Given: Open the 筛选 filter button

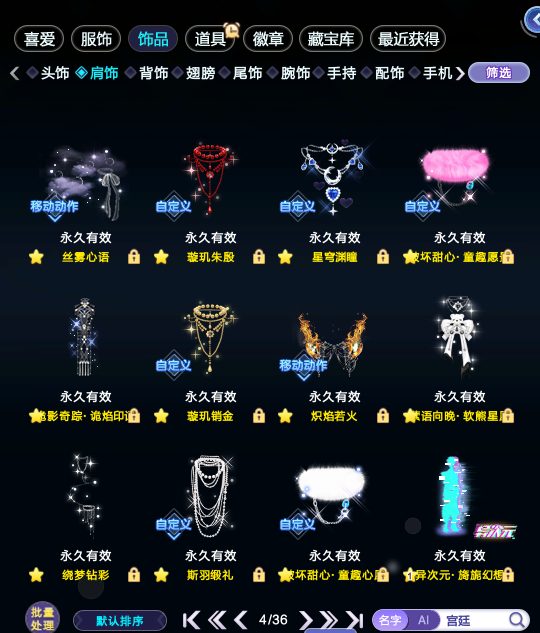Looking at the screenshot, I should point(499,73).
